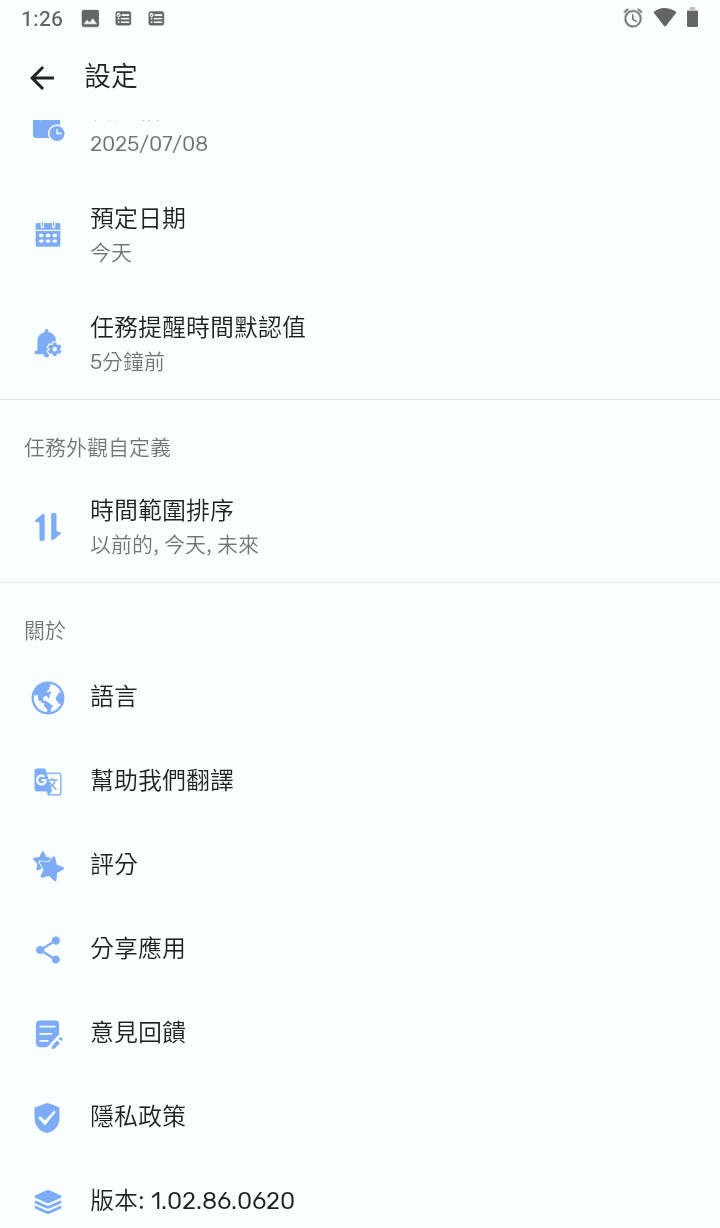Select the sort arrows icon next to 時間範圍排序
The height and width of the screenshot is (1228, 720).
tap(47, 525)
